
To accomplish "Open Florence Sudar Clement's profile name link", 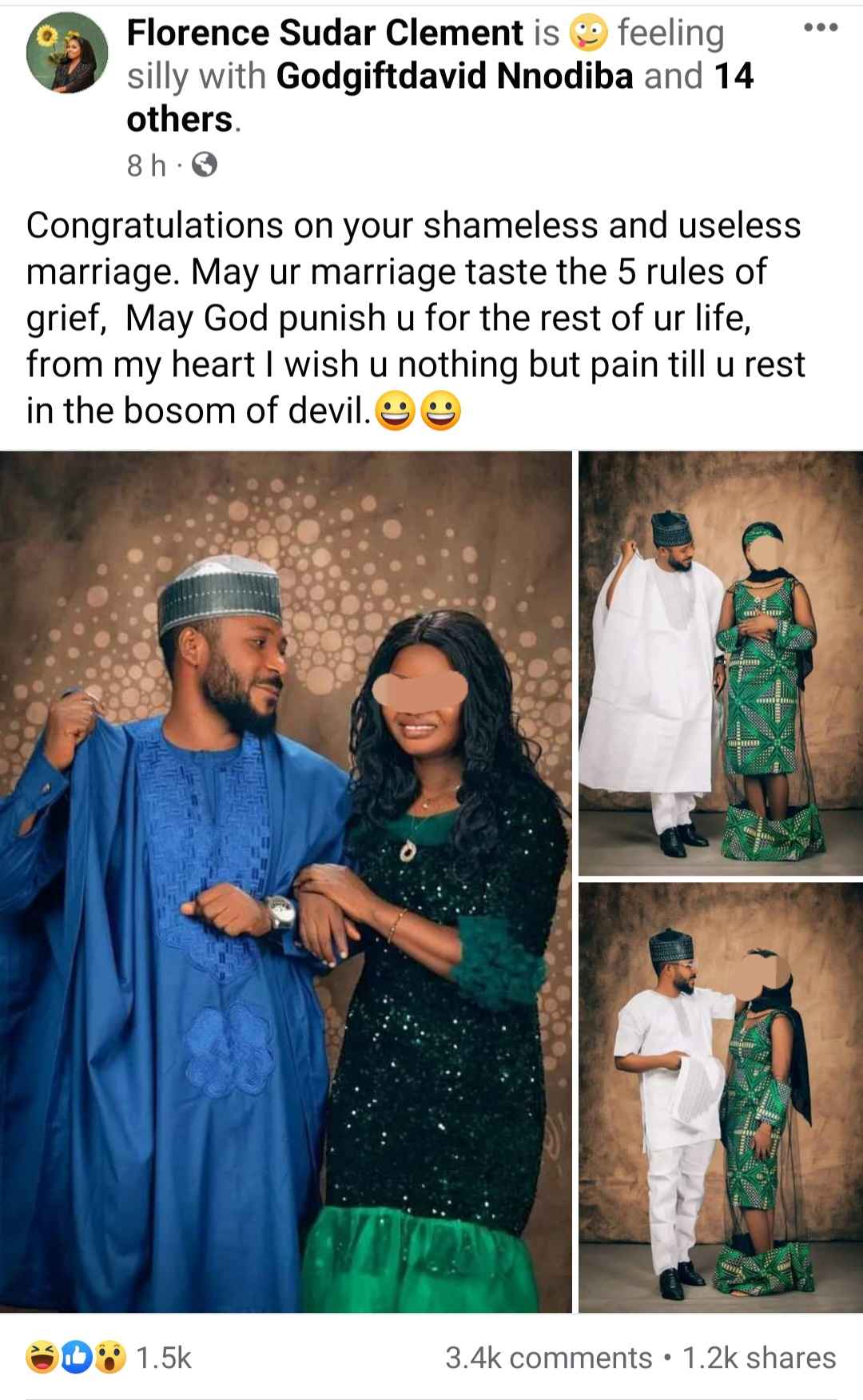I will [325, 33].
